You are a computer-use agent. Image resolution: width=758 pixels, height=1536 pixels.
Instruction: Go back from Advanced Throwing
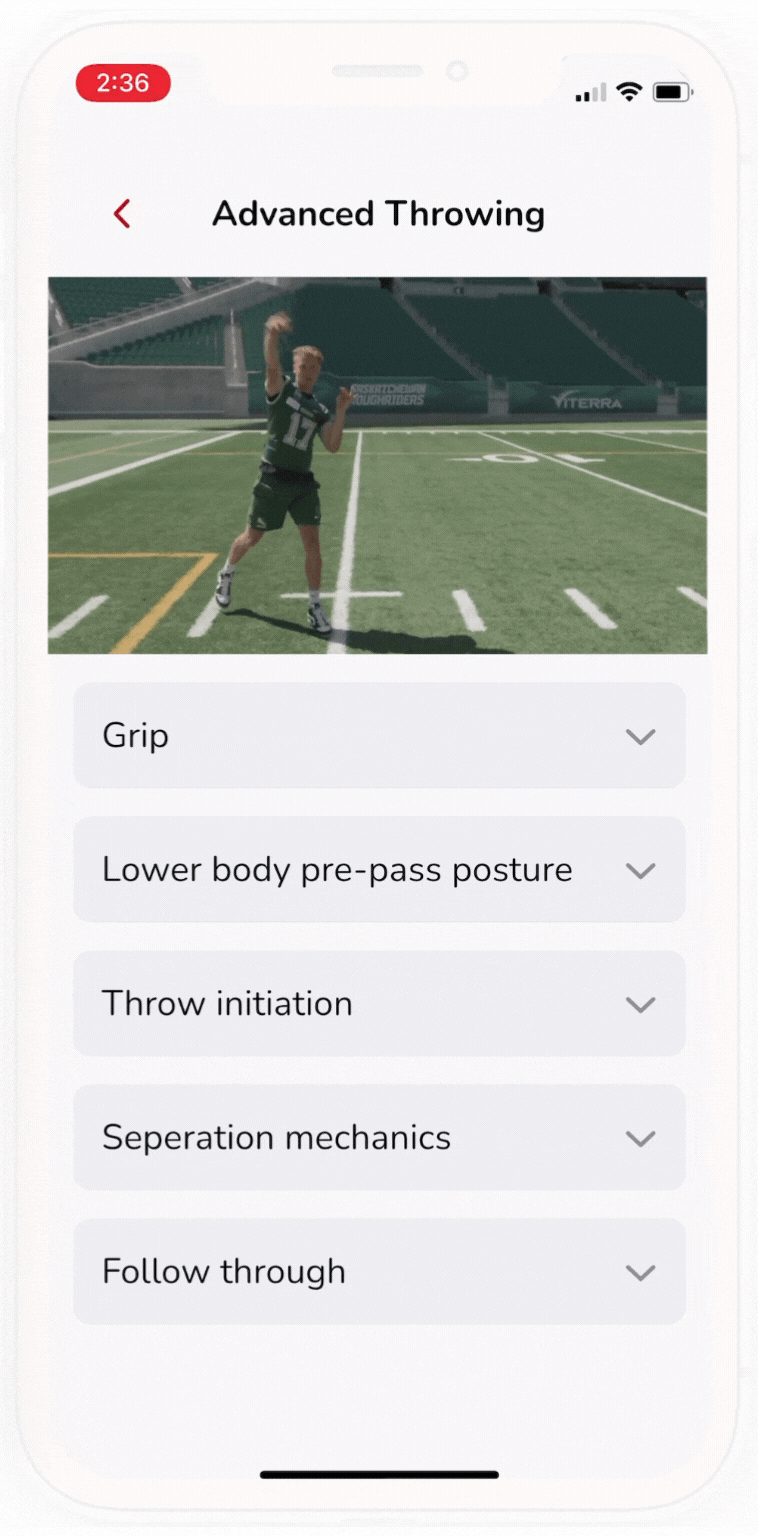pyautogui.click(x=122, y=214)
